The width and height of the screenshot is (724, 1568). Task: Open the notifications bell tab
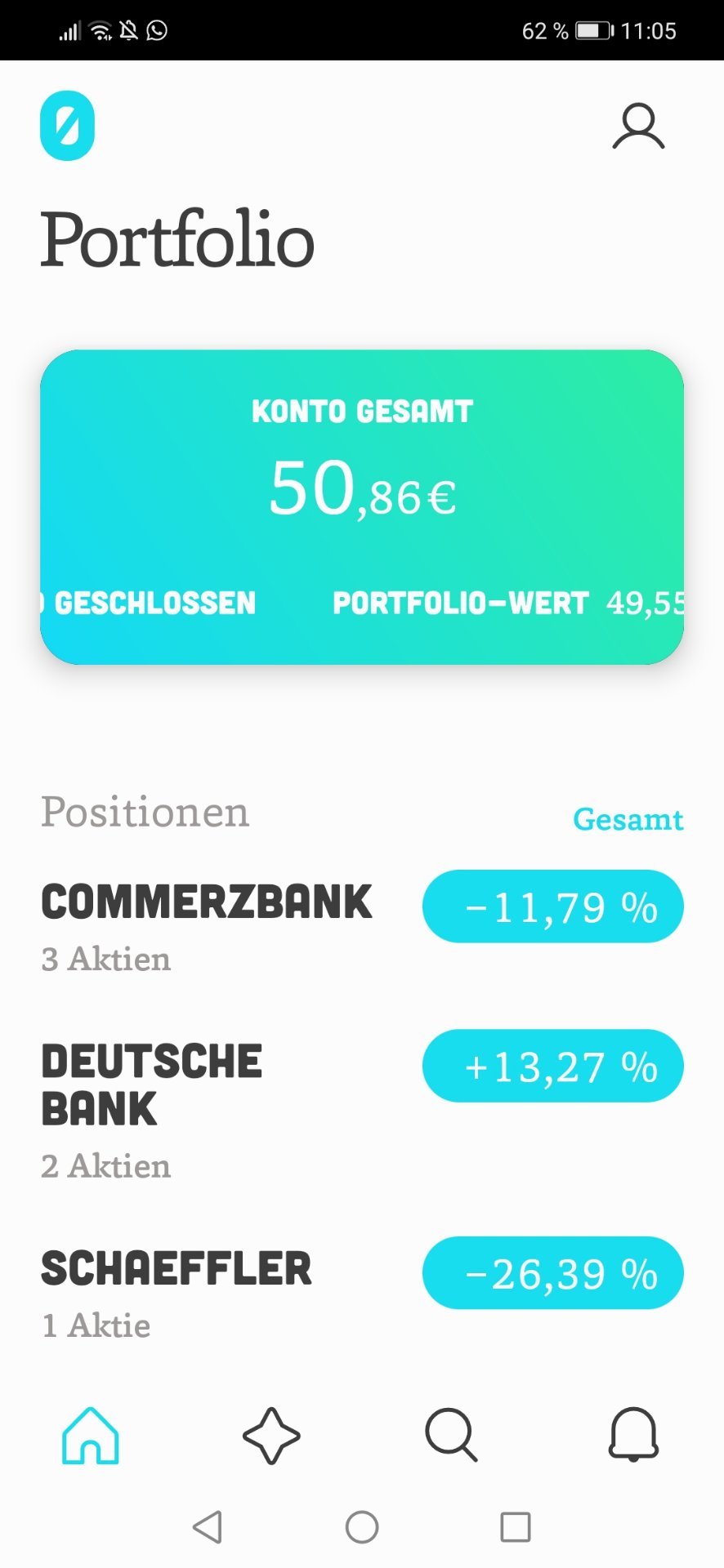pos(633,1434)
